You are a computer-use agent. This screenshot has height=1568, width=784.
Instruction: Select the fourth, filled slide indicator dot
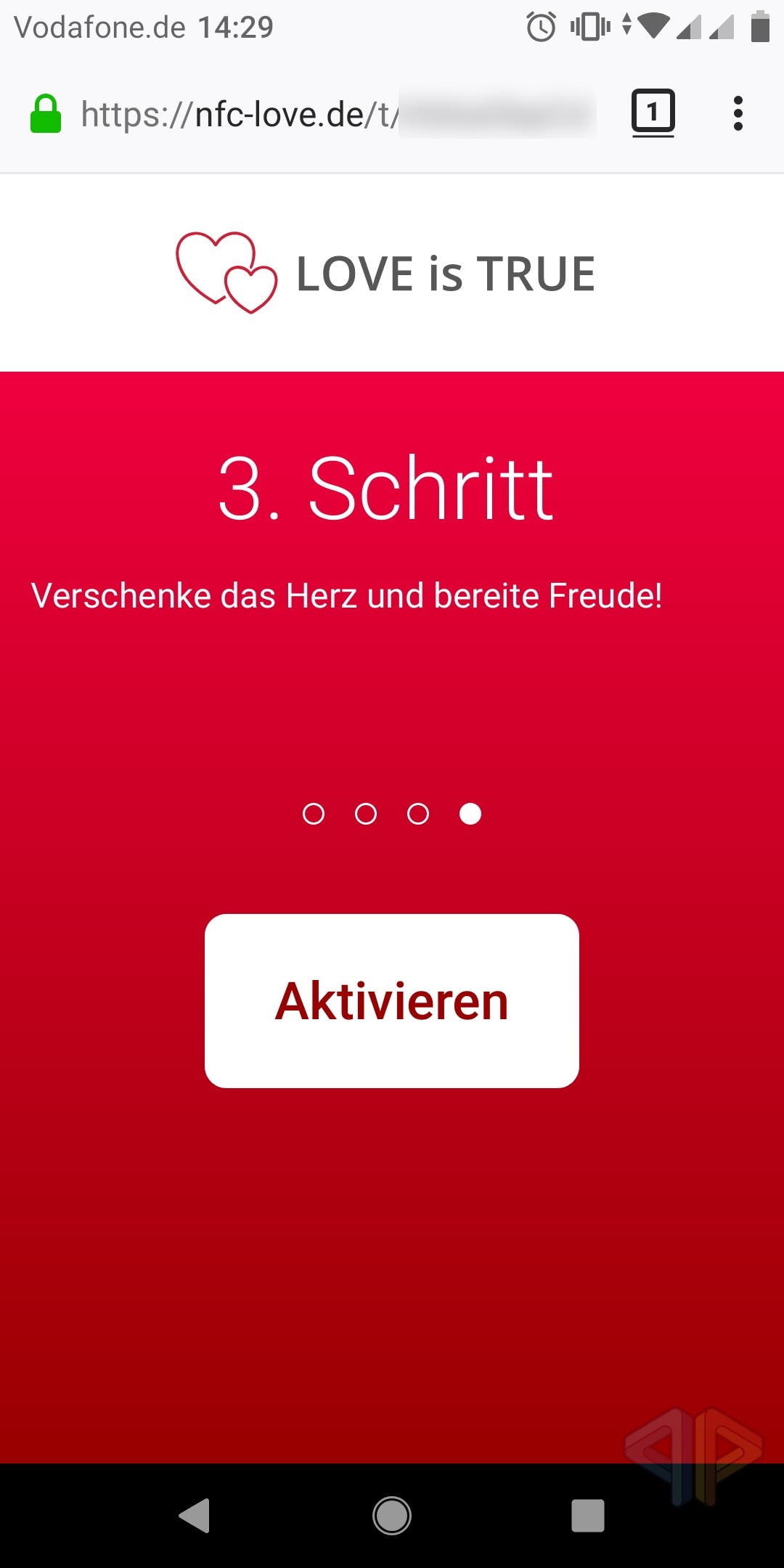[470, 814]
